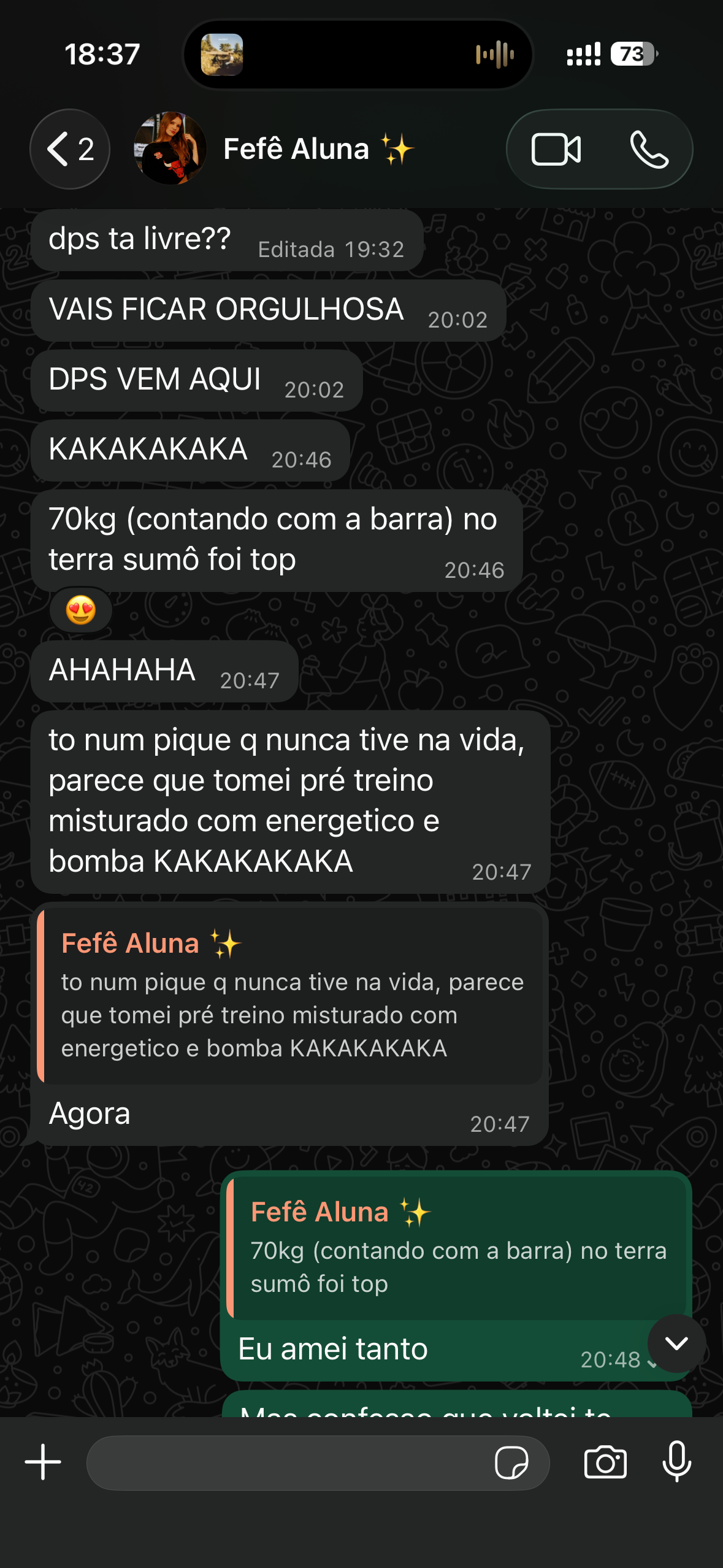Open Fefê Aluna's contact info
The image size is (723, 1568).
(296, 149)
